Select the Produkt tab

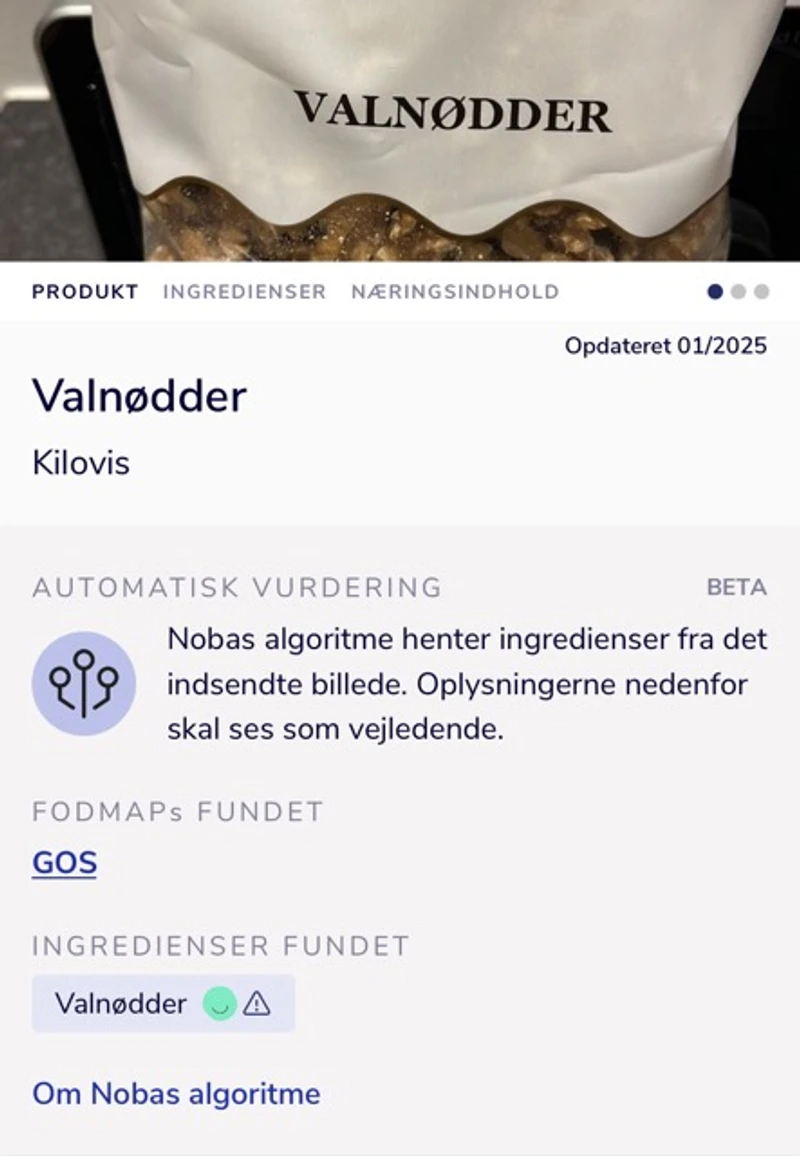pos(84,292)
